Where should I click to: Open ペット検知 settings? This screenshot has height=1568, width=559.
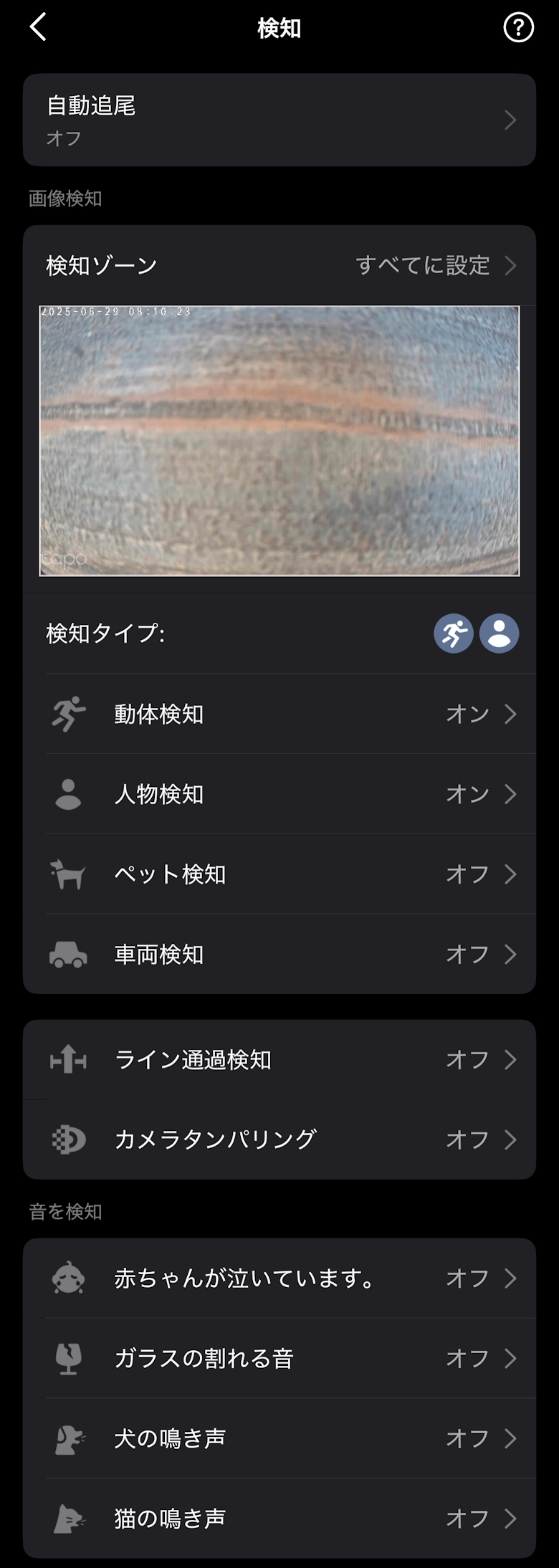pyautogui.click(x=279, y=874)
